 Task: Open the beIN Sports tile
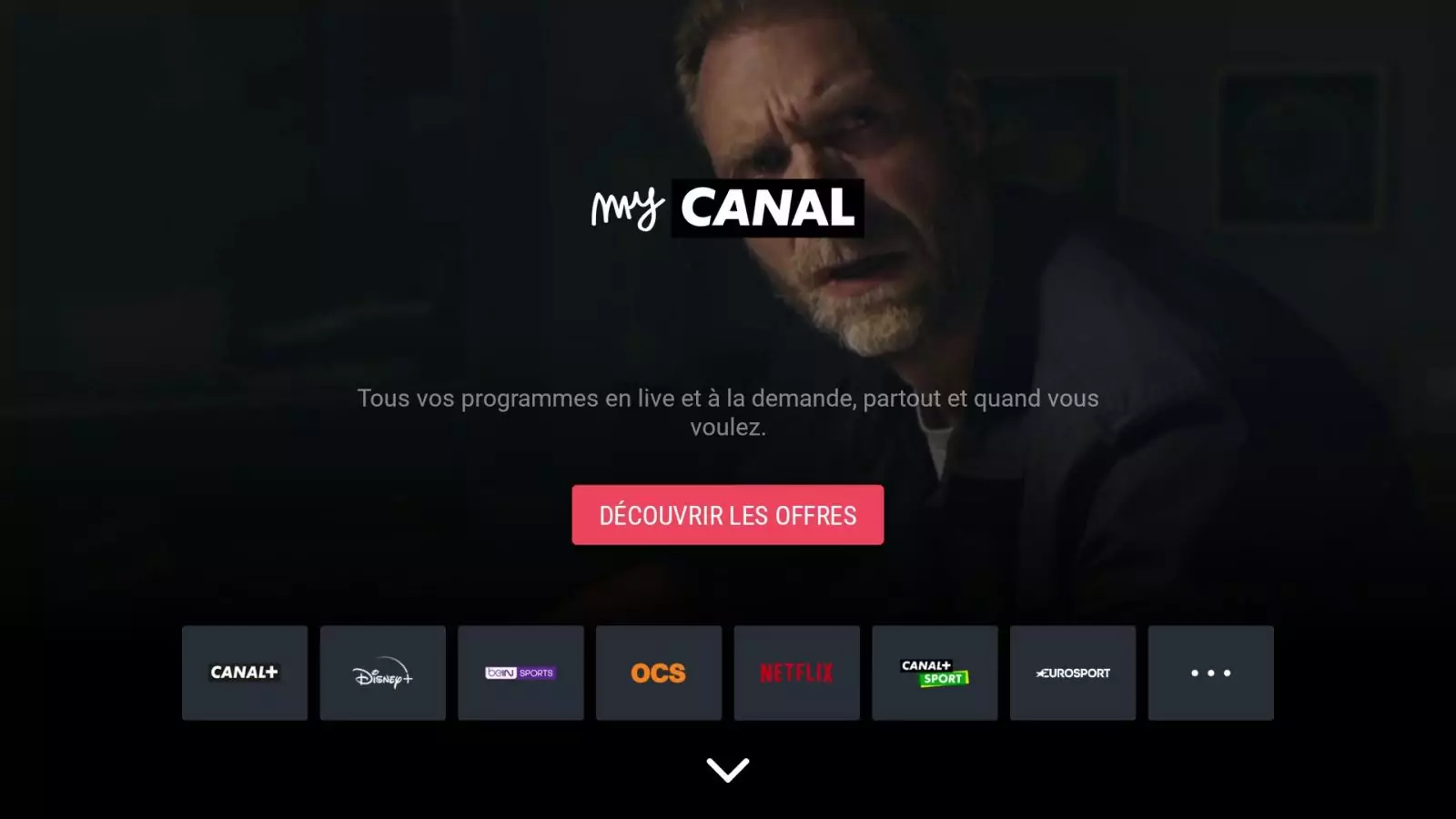(x=521, y=672)
